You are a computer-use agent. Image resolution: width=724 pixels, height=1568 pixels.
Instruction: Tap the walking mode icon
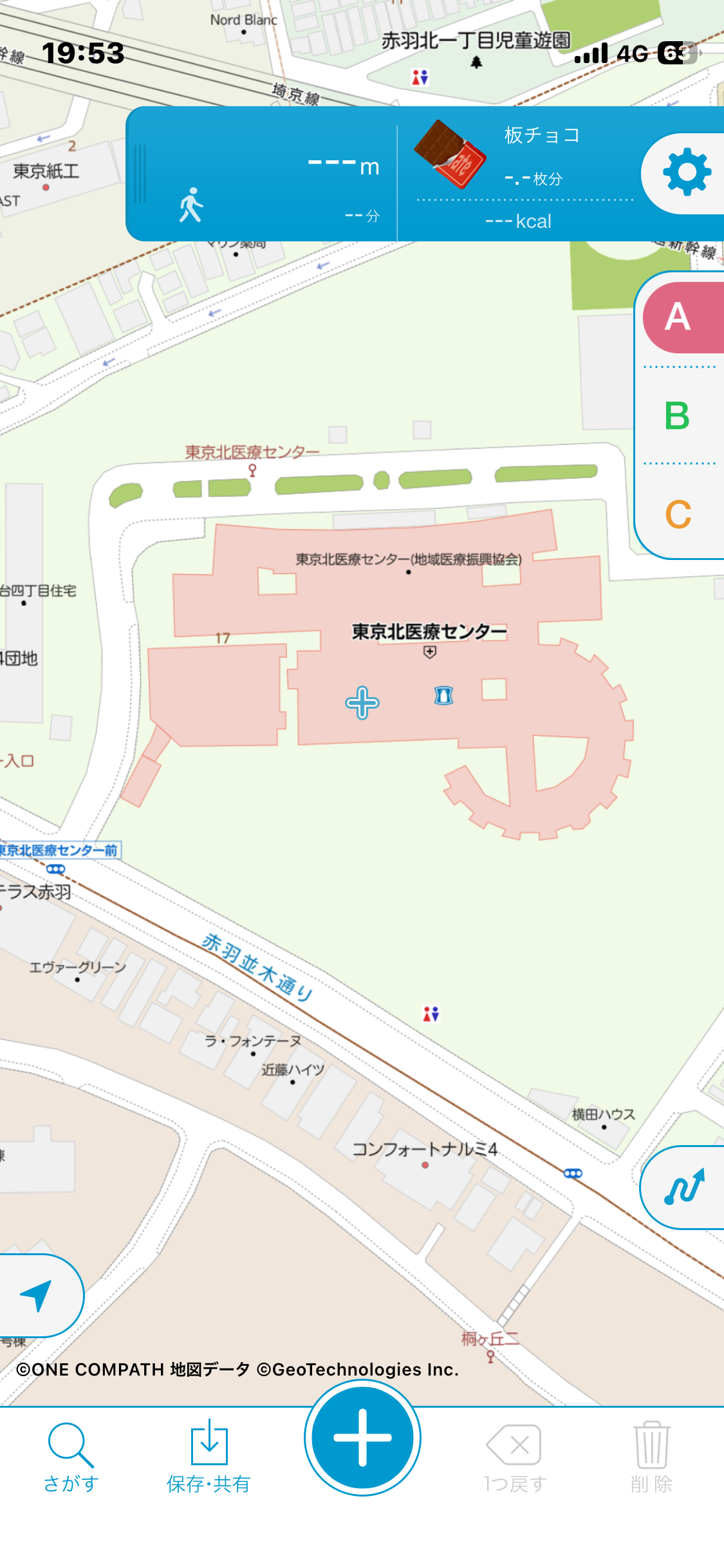pyautogui.click(x=191, y=205)
